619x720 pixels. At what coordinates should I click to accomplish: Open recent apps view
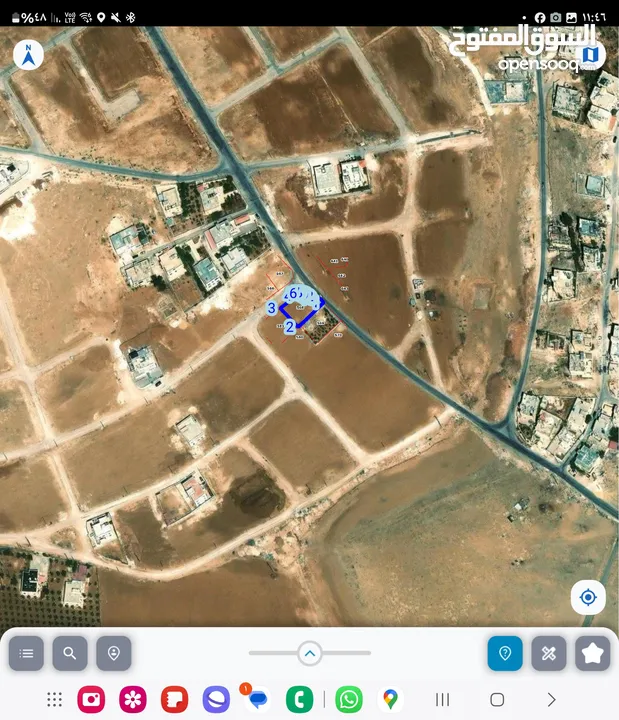[443, 700]
